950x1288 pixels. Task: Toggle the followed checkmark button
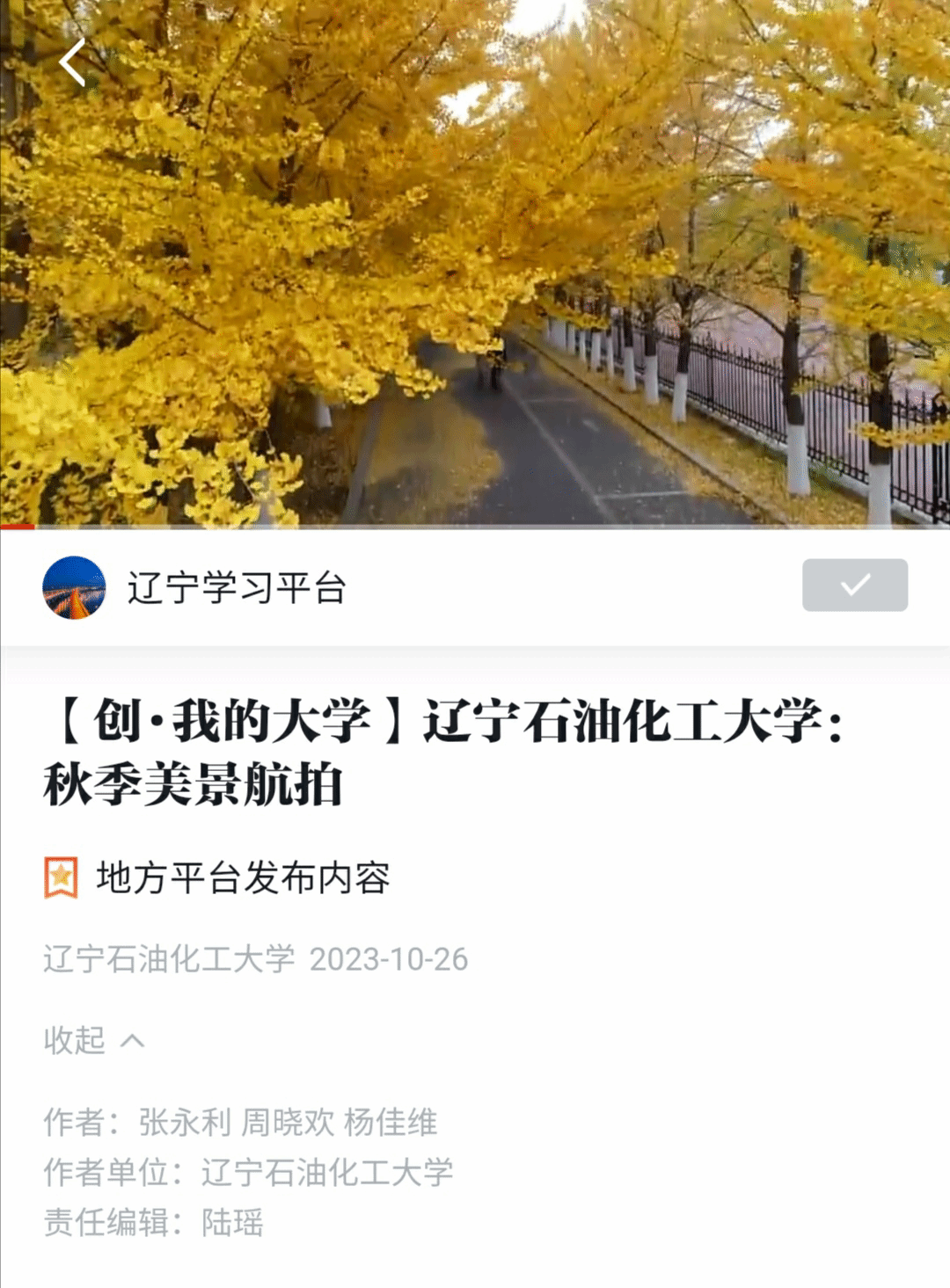pyautogui.click(x=854, y=585)
